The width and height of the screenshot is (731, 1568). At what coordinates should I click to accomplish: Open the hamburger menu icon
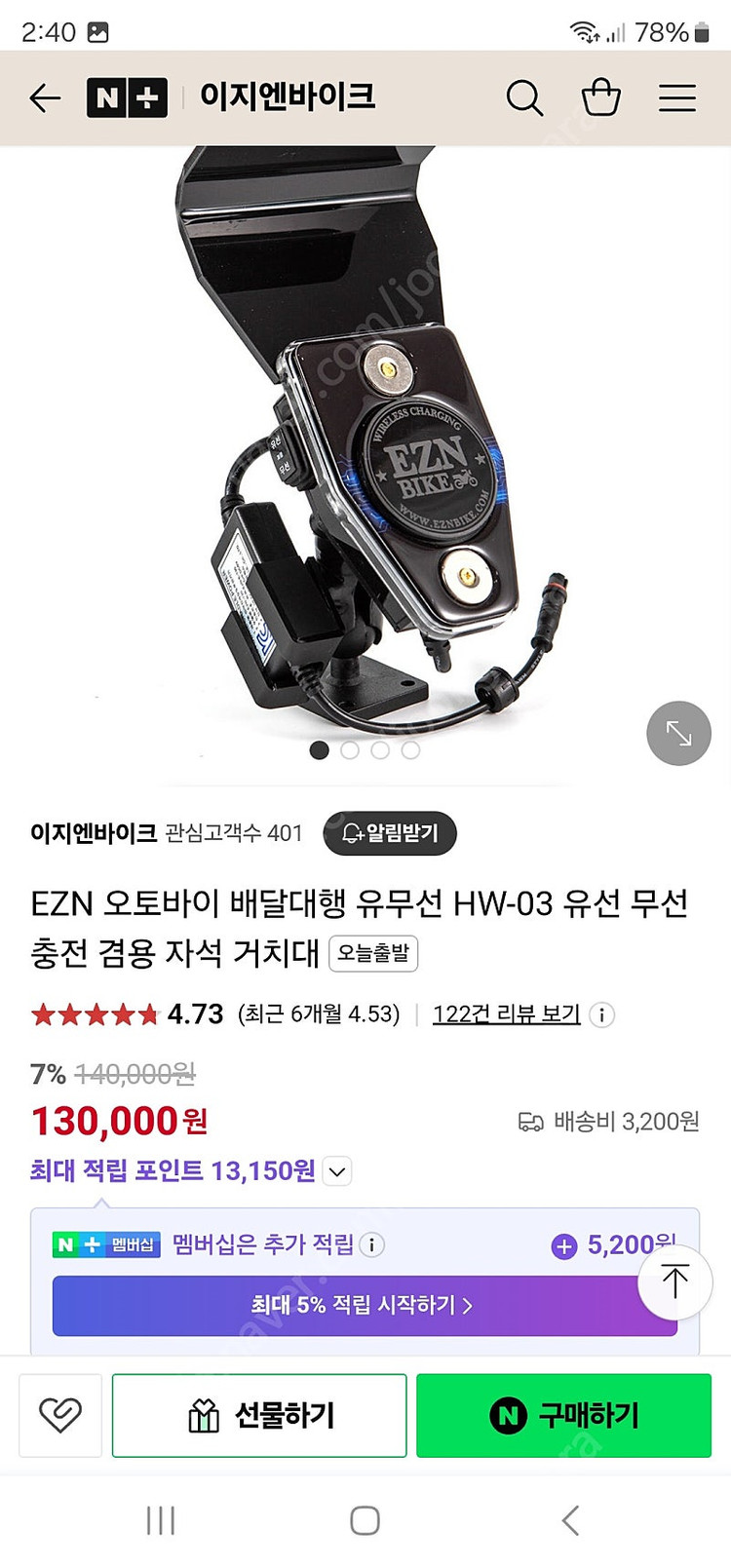pos(676,98)
